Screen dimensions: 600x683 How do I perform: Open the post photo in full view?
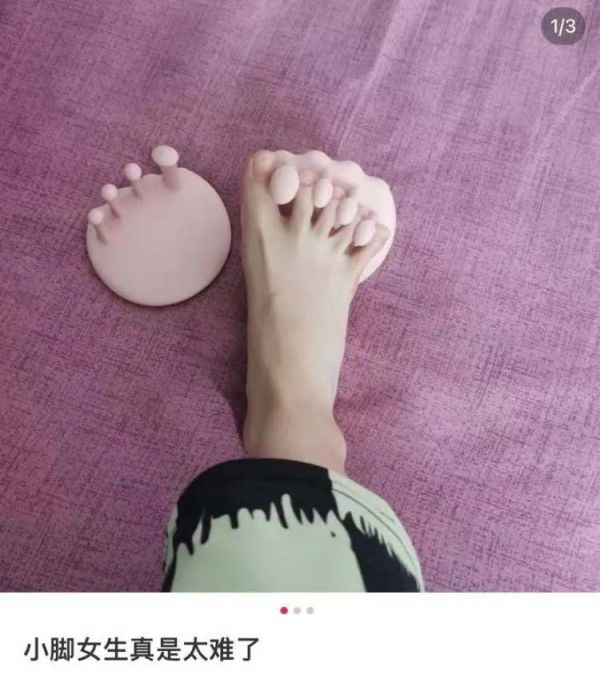[x=300, y=300]
